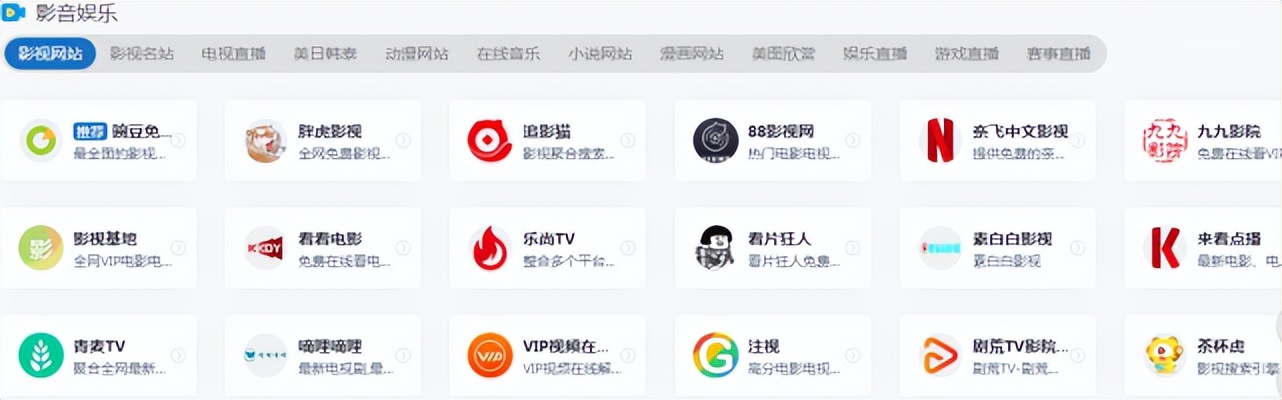Open the 乐尚TV card

click(x=547, y=248)
